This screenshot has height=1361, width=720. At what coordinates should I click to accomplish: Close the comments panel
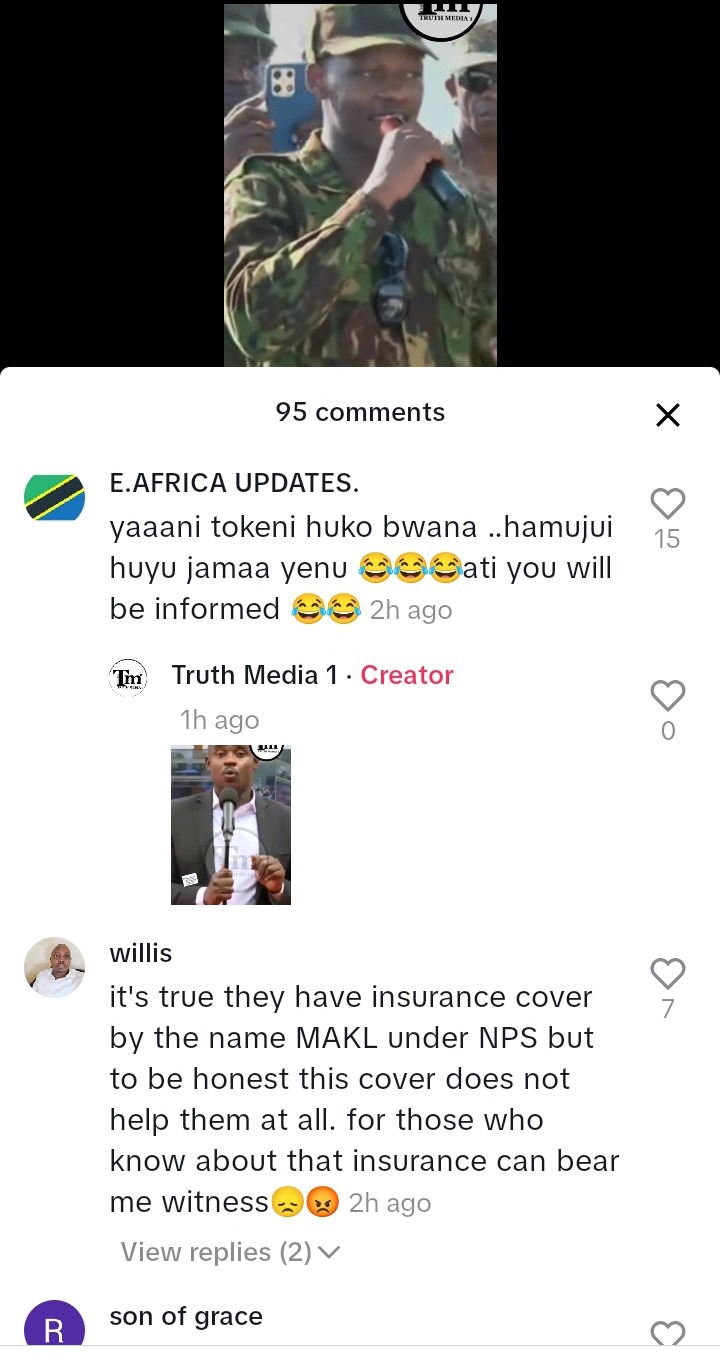[x=667, y=415]
